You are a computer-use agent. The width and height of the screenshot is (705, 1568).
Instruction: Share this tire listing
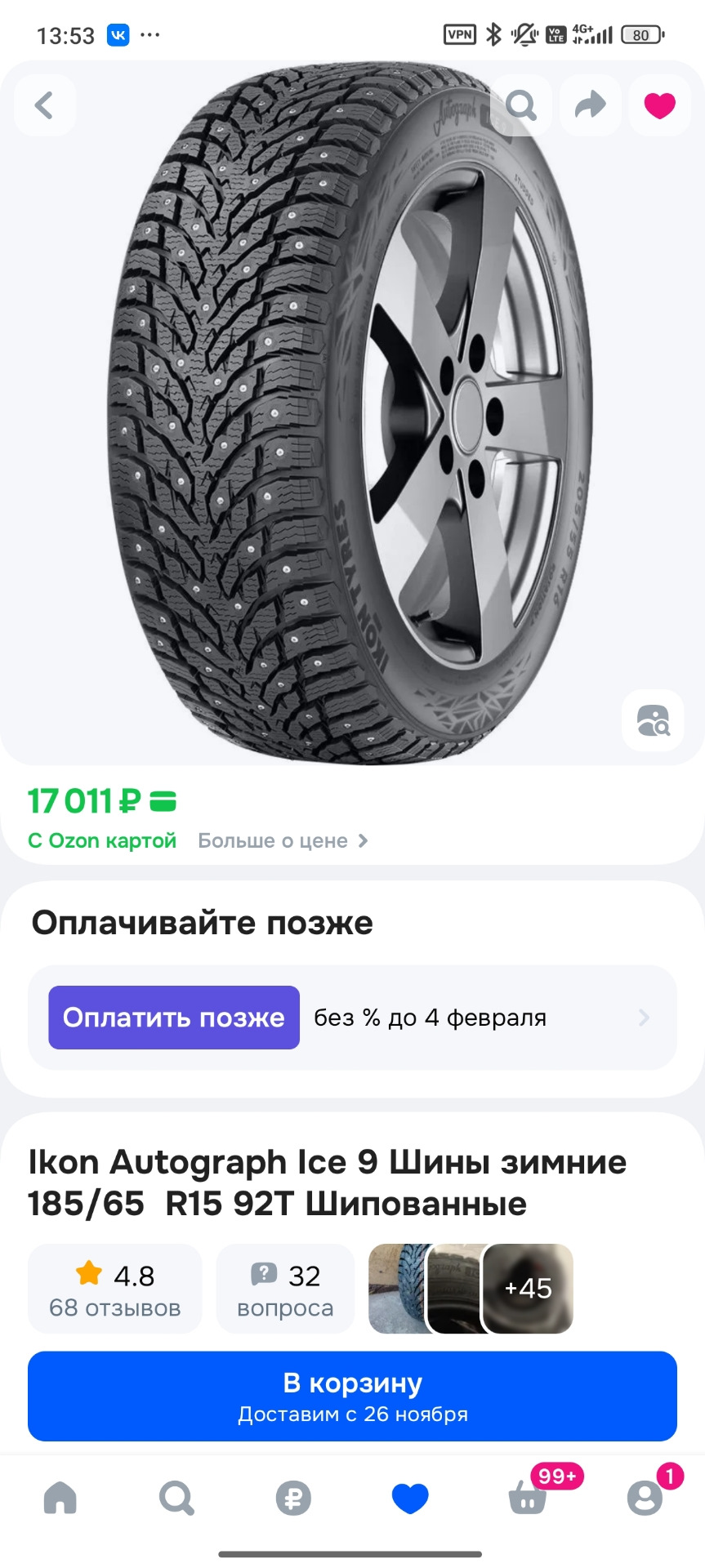[x=590, y=105]
